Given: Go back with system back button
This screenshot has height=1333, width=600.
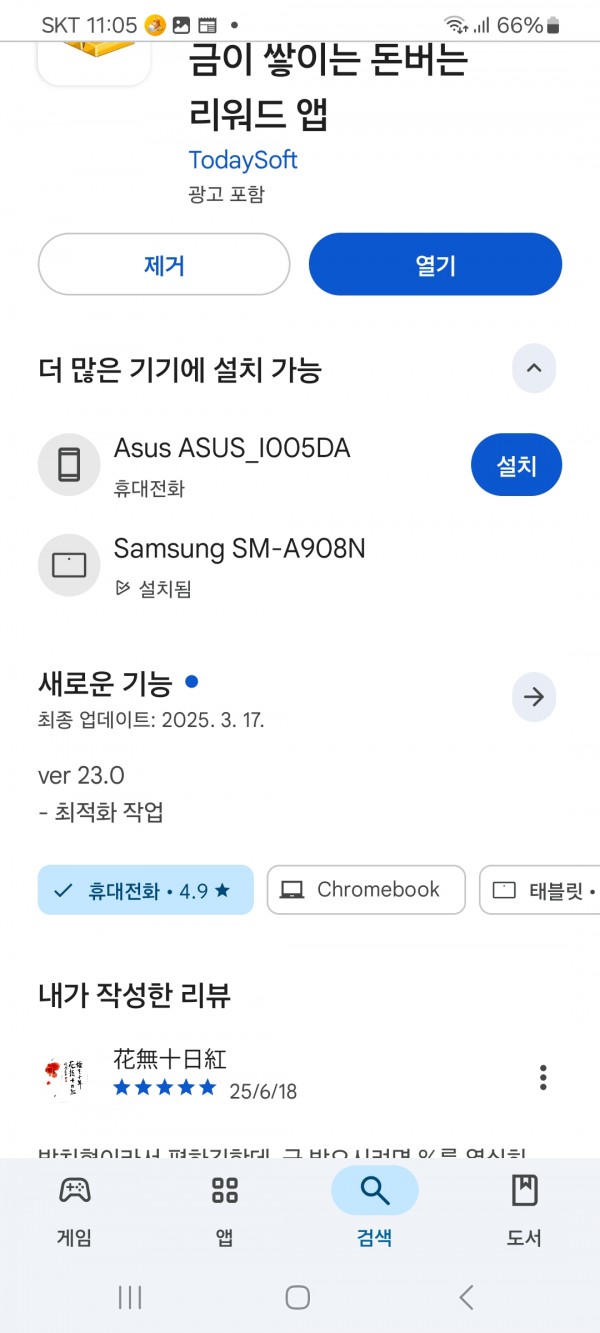Looking at the screenshot, I should pos(466,1298).
